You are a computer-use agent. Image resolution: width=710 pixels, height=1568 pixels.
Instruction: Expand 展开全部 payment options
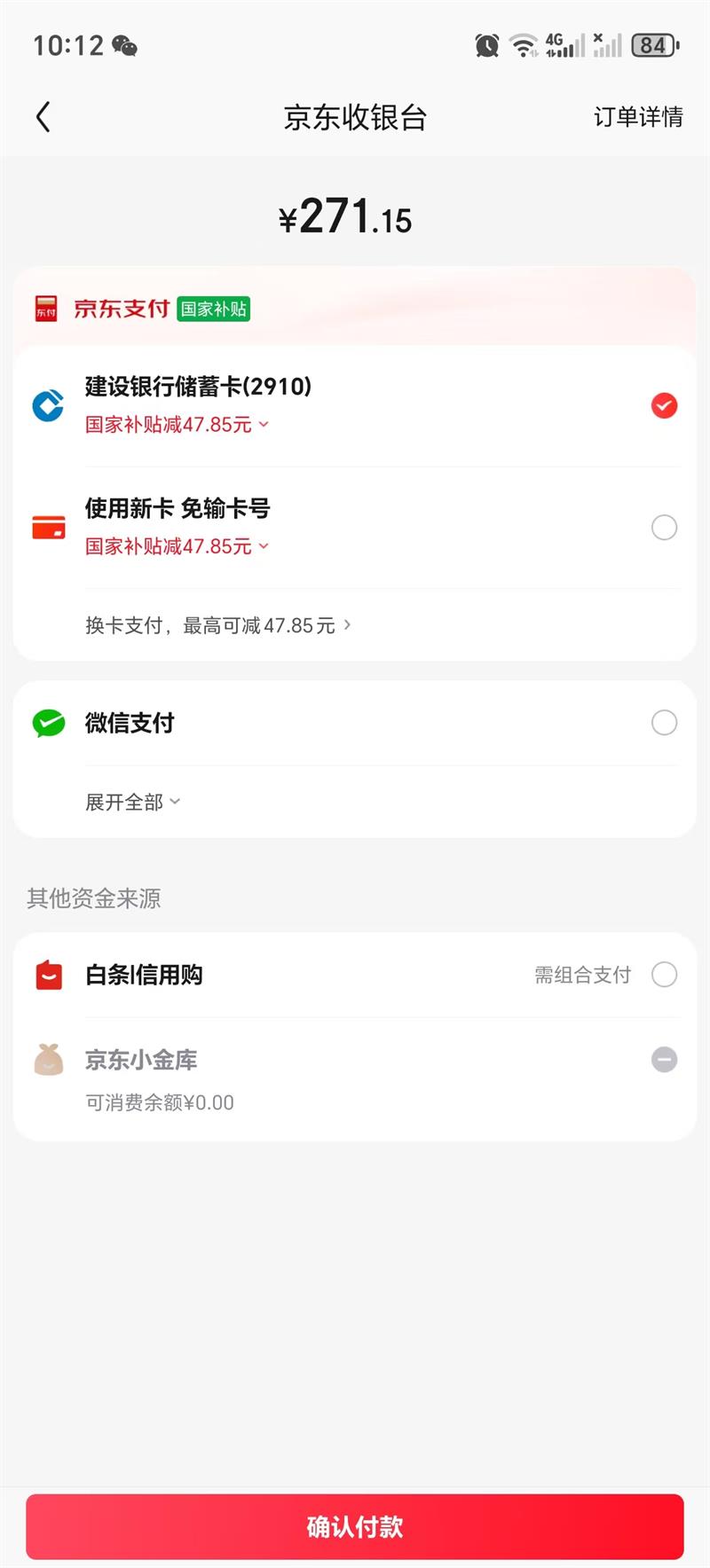(132, 803)
